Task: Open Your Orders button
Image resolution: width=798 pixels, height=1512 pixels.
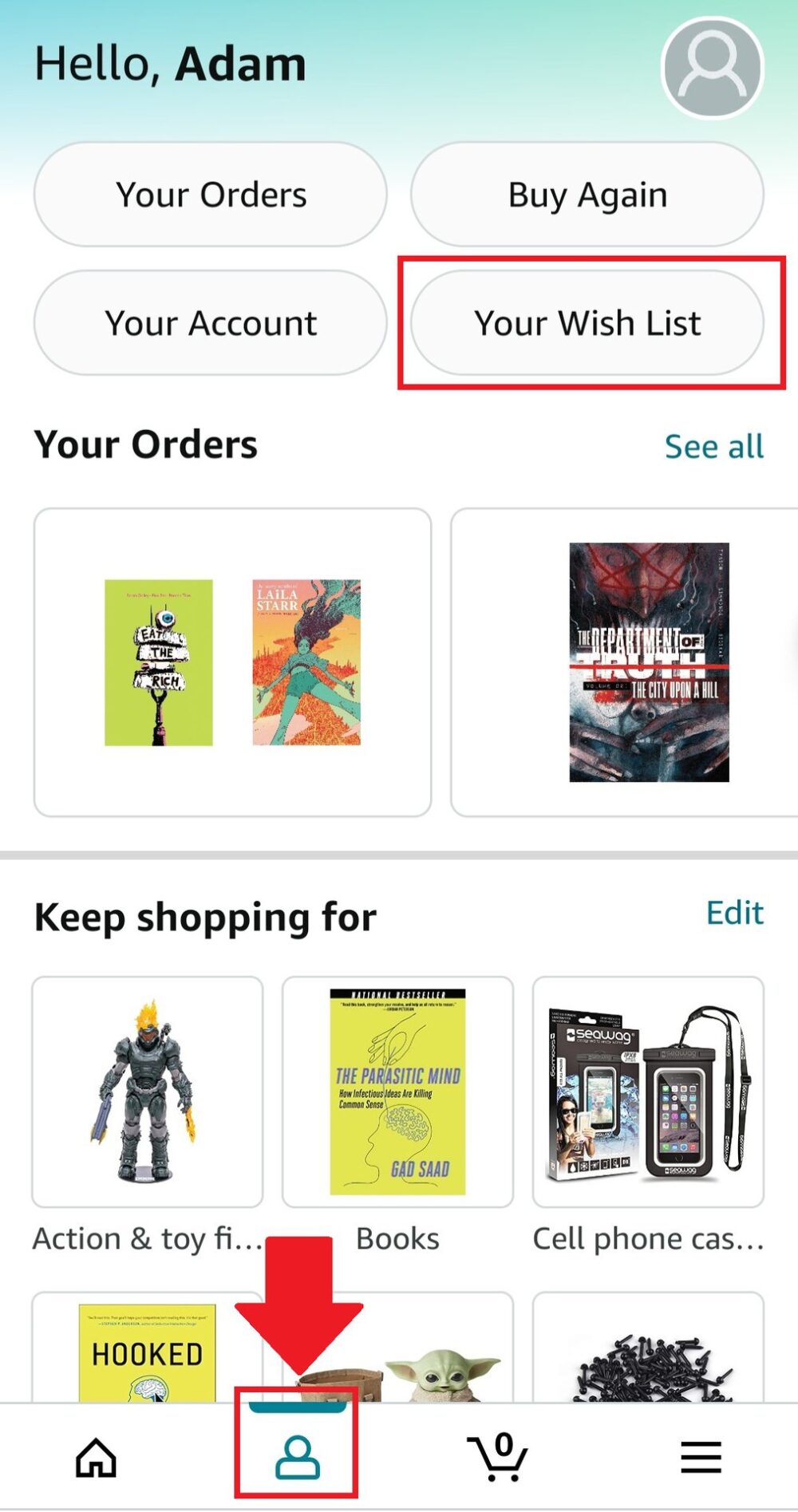Action: pos(211,195)
